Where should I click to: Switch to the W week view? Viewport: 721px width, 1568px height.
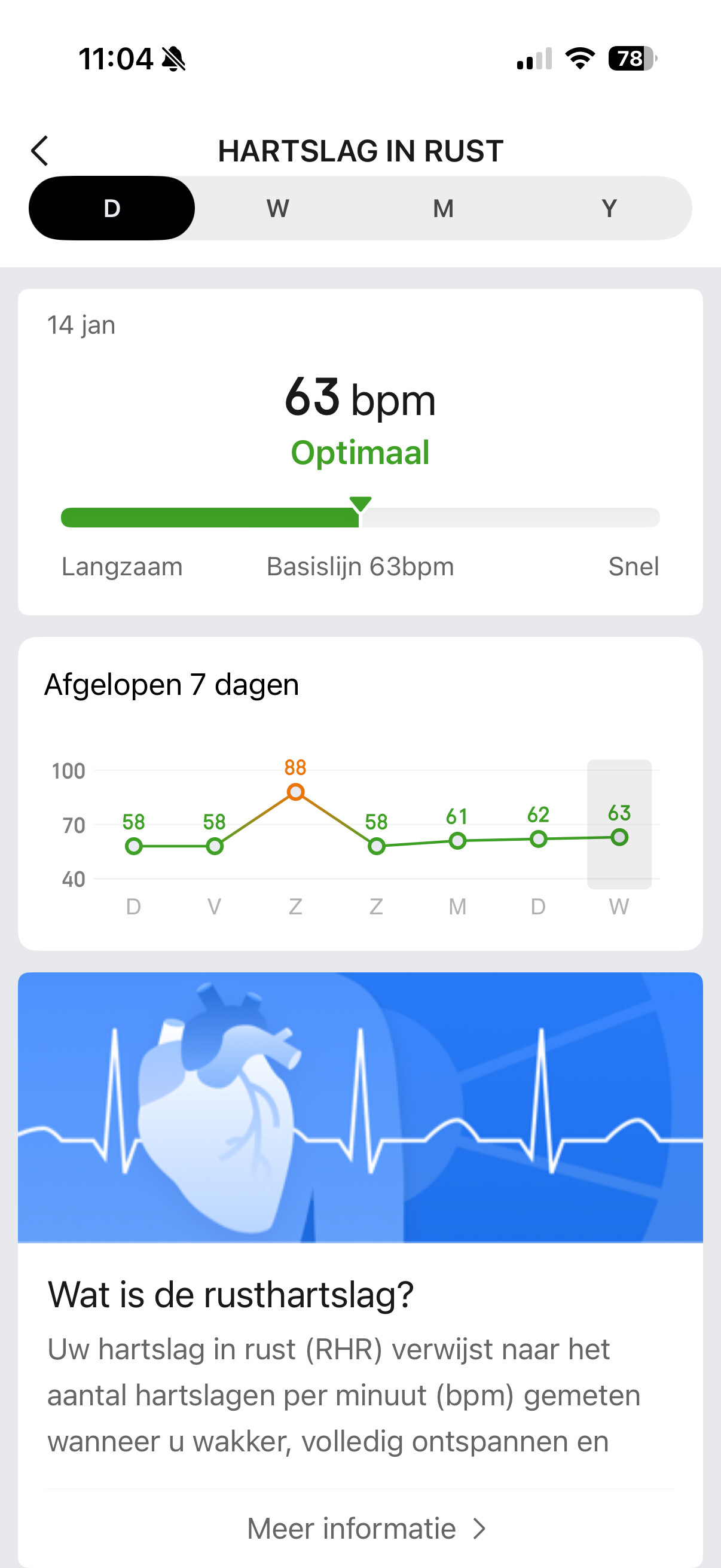pyautogui.click(x=277, y=208)
